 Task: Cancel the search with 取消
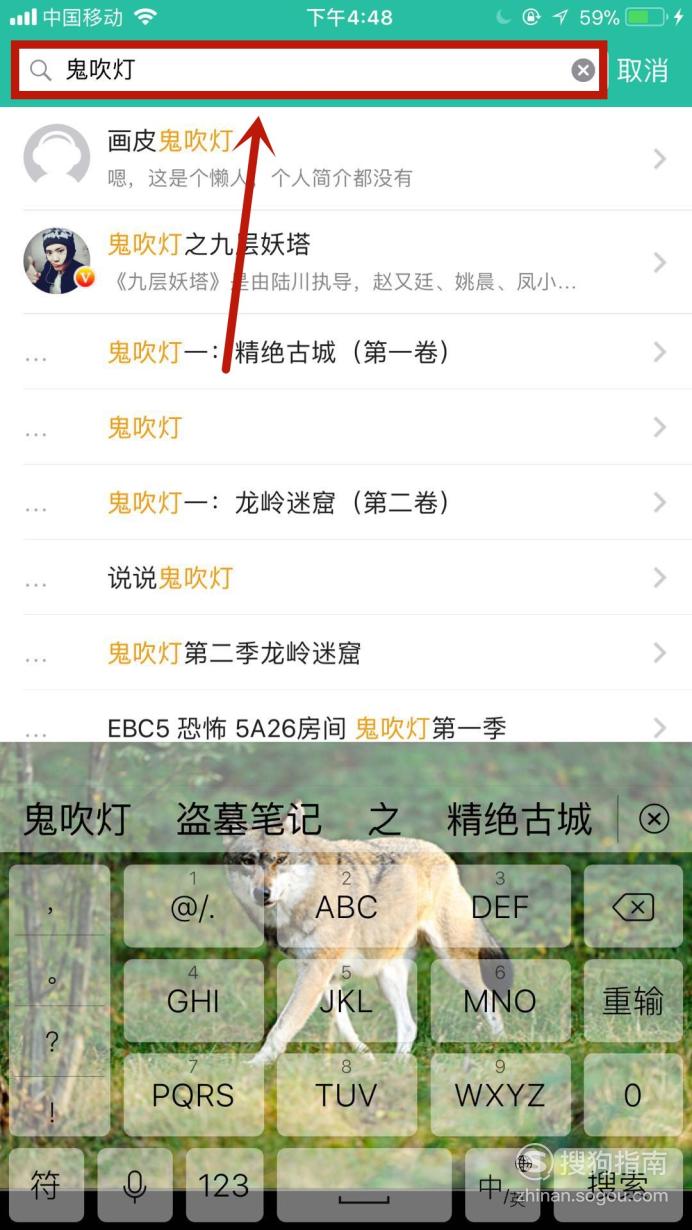point(642,70)
